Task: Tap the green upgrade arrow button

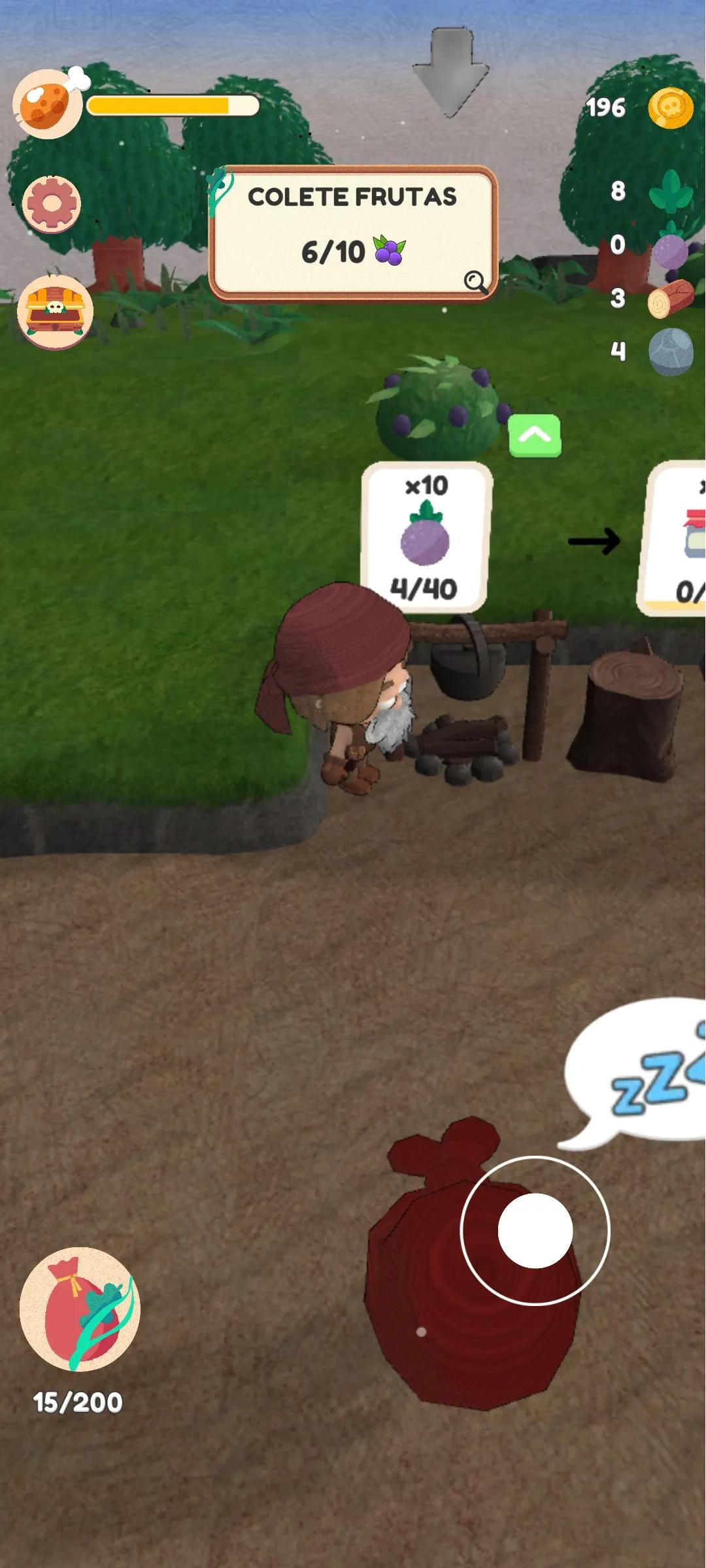Action: [535, 436]
